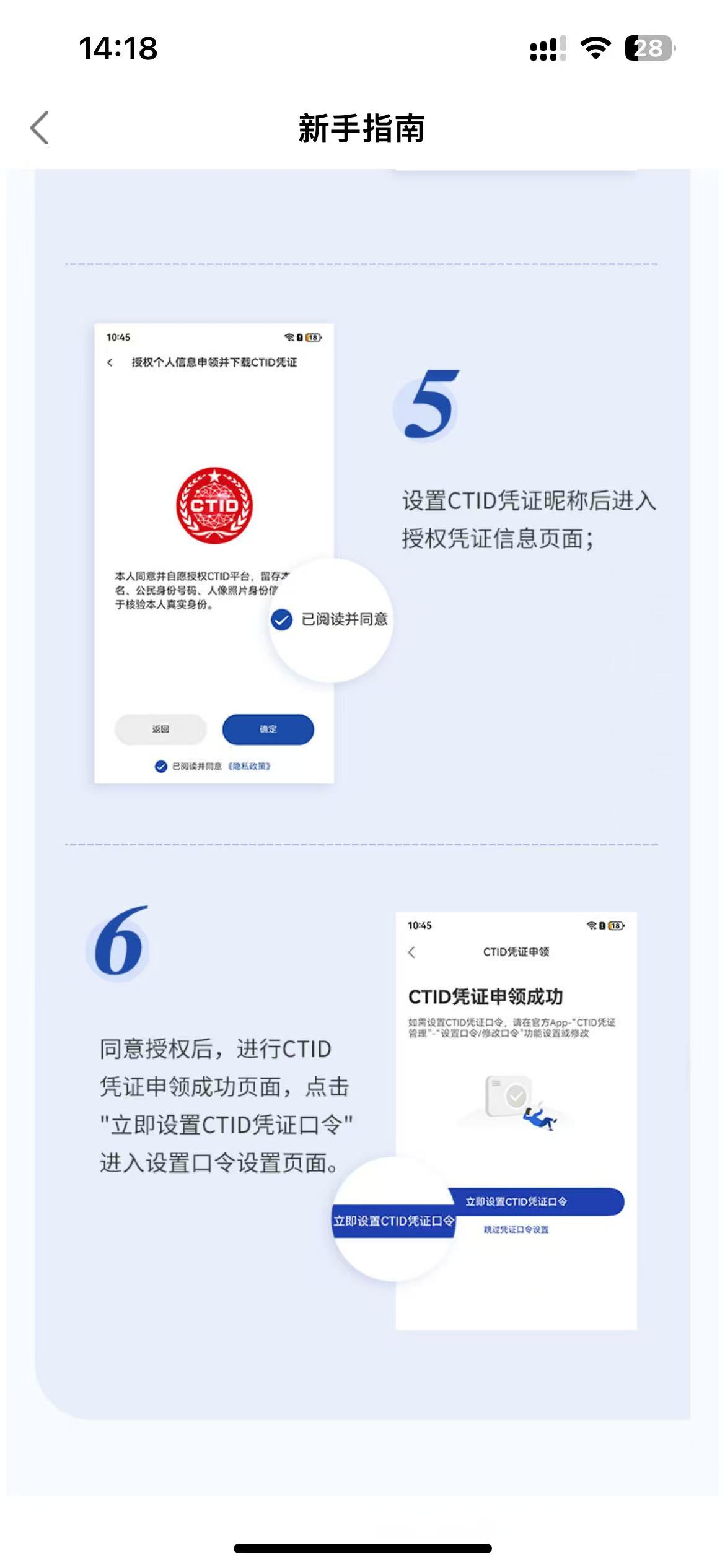Go back from the 新手指南 page
The image size is (725, 1568).
(x=40, y=128)
